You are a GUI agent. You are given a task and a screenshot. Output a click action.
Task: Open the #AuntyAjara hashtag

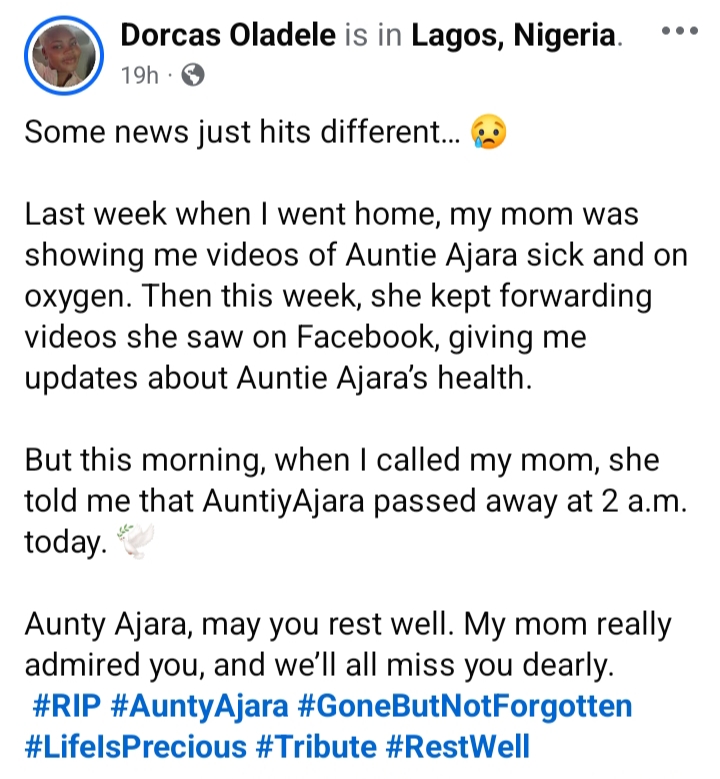coord(202,707)
